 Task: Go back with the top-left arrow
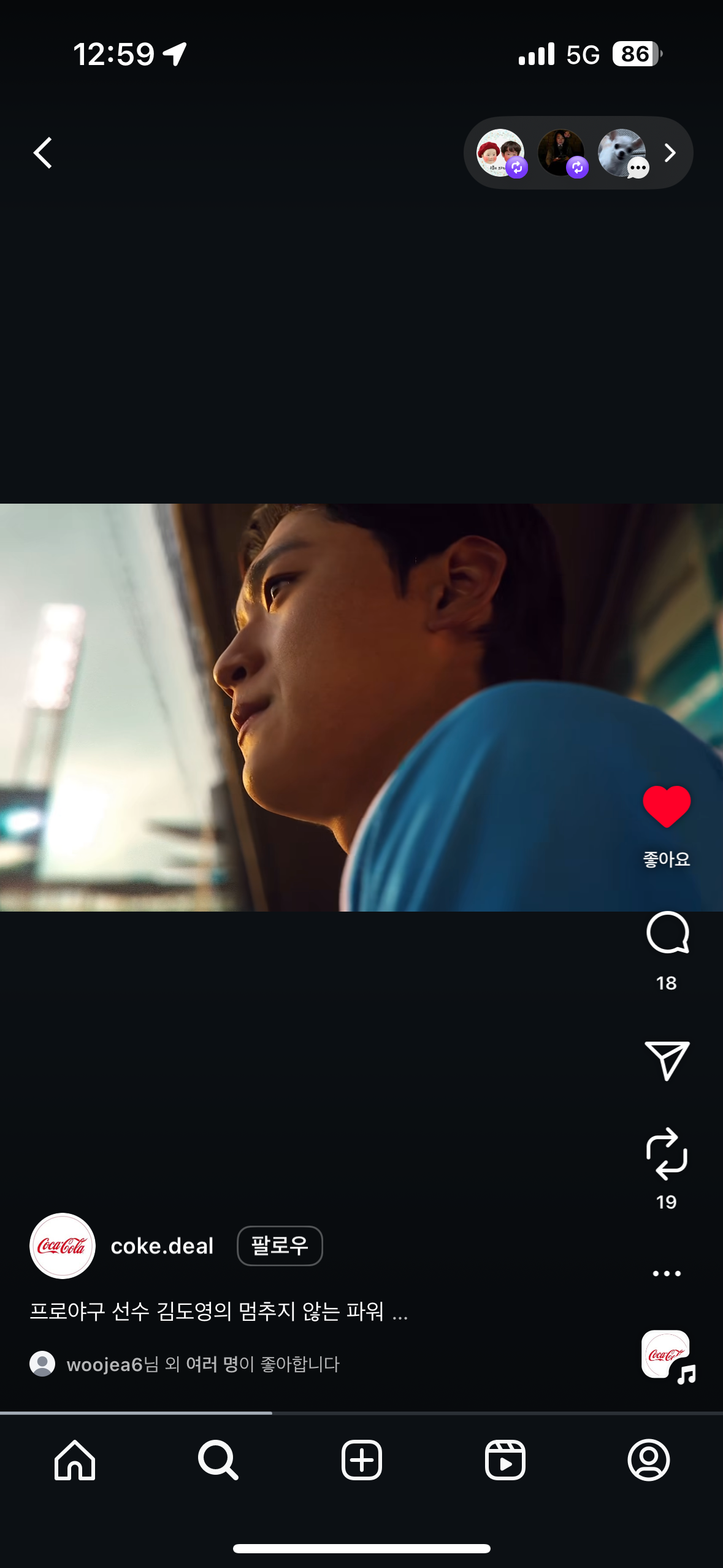43,153
